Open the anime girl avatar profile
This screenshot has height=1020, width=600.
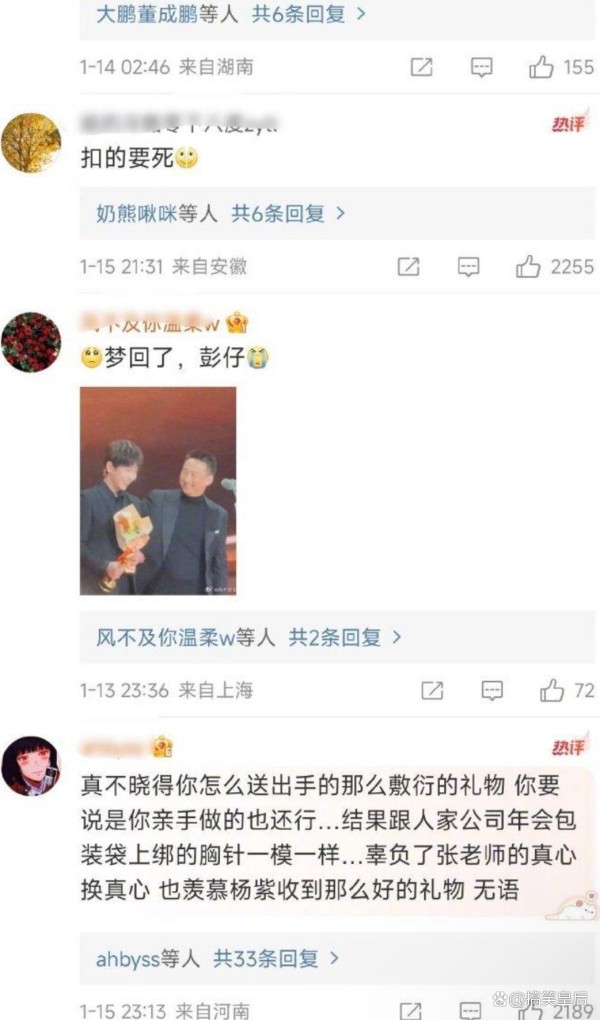(x=31, y=766)
